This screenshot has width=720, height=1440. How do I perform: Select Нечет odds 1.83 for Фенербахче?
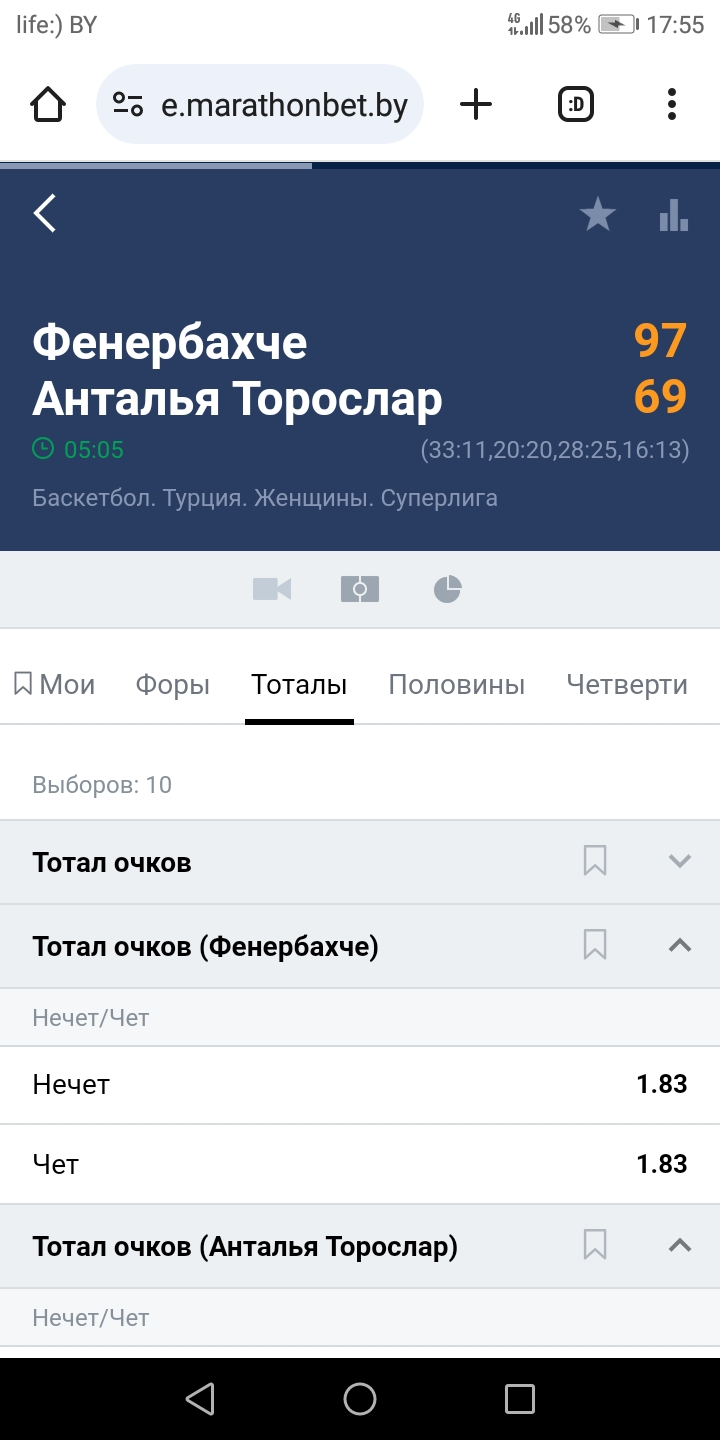coord(360,1085)
